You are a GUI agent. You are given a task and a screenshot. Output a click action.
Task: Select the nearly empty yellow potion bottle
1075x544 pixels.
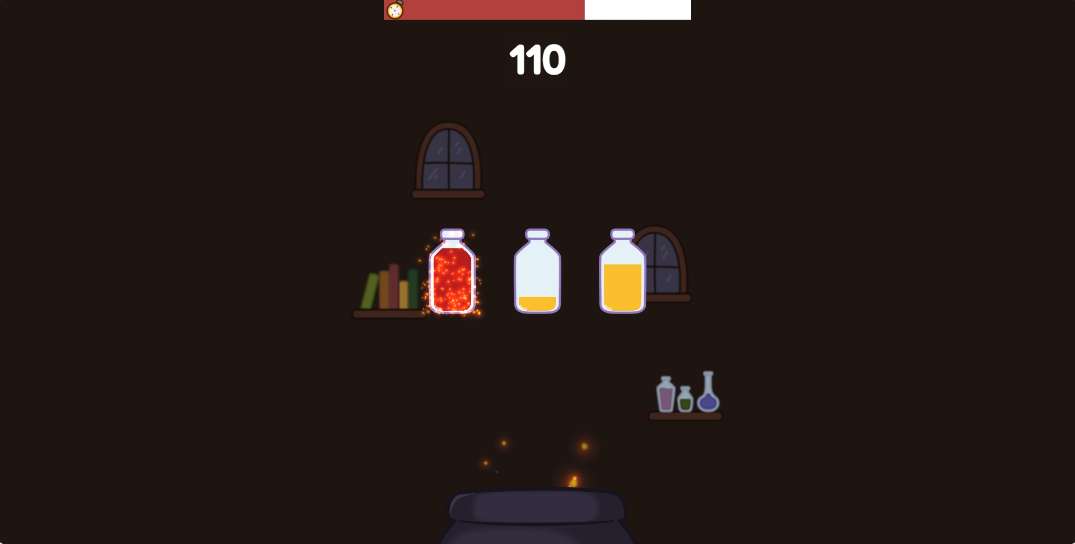point(537,273)
